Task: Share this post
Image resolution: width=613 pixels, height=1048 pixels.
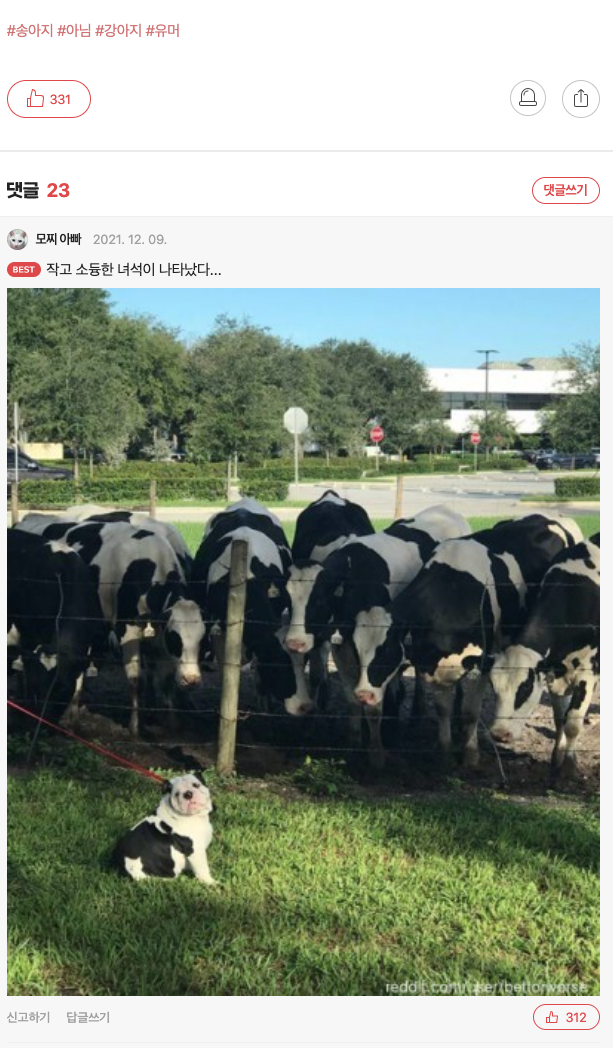Action: click(581, 98)
